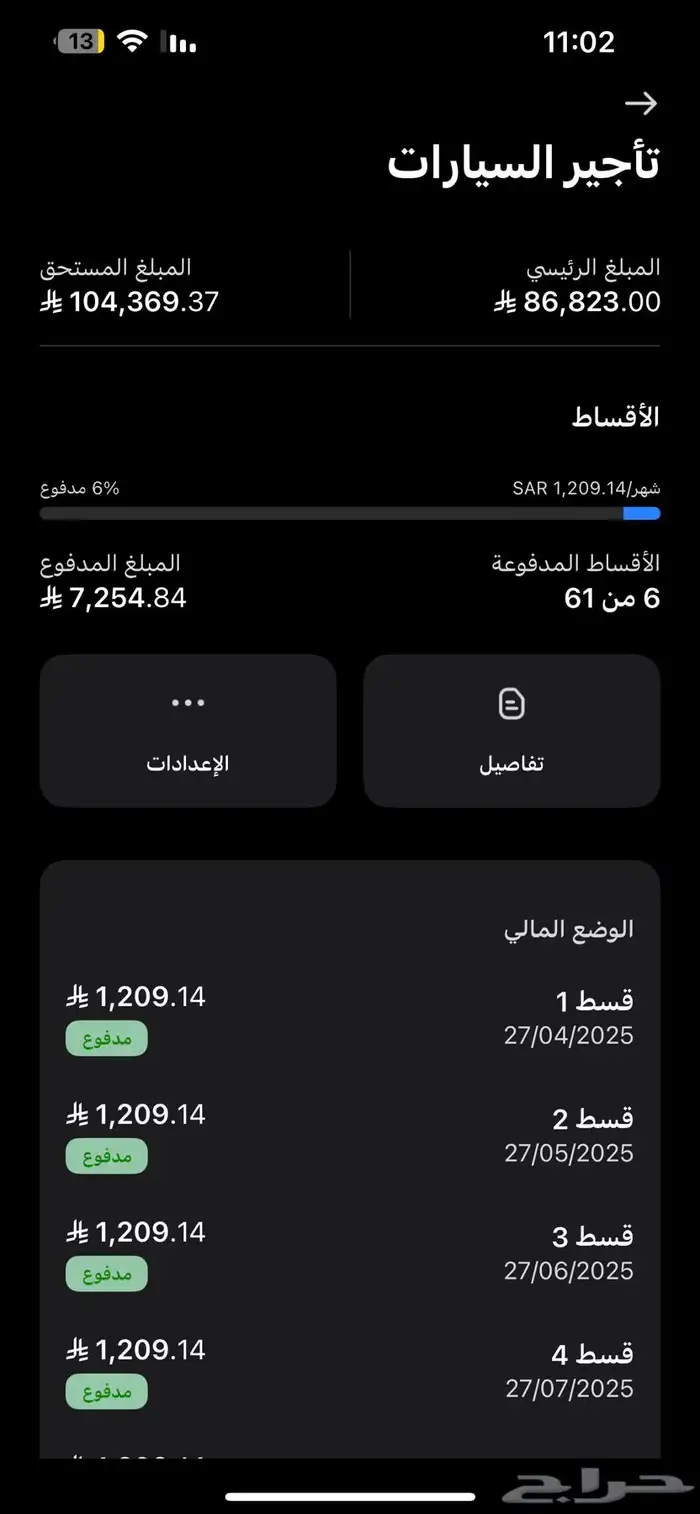Open the تفاصيل details card
Screen dimensions: 700x1514
(x=511, y=731)
